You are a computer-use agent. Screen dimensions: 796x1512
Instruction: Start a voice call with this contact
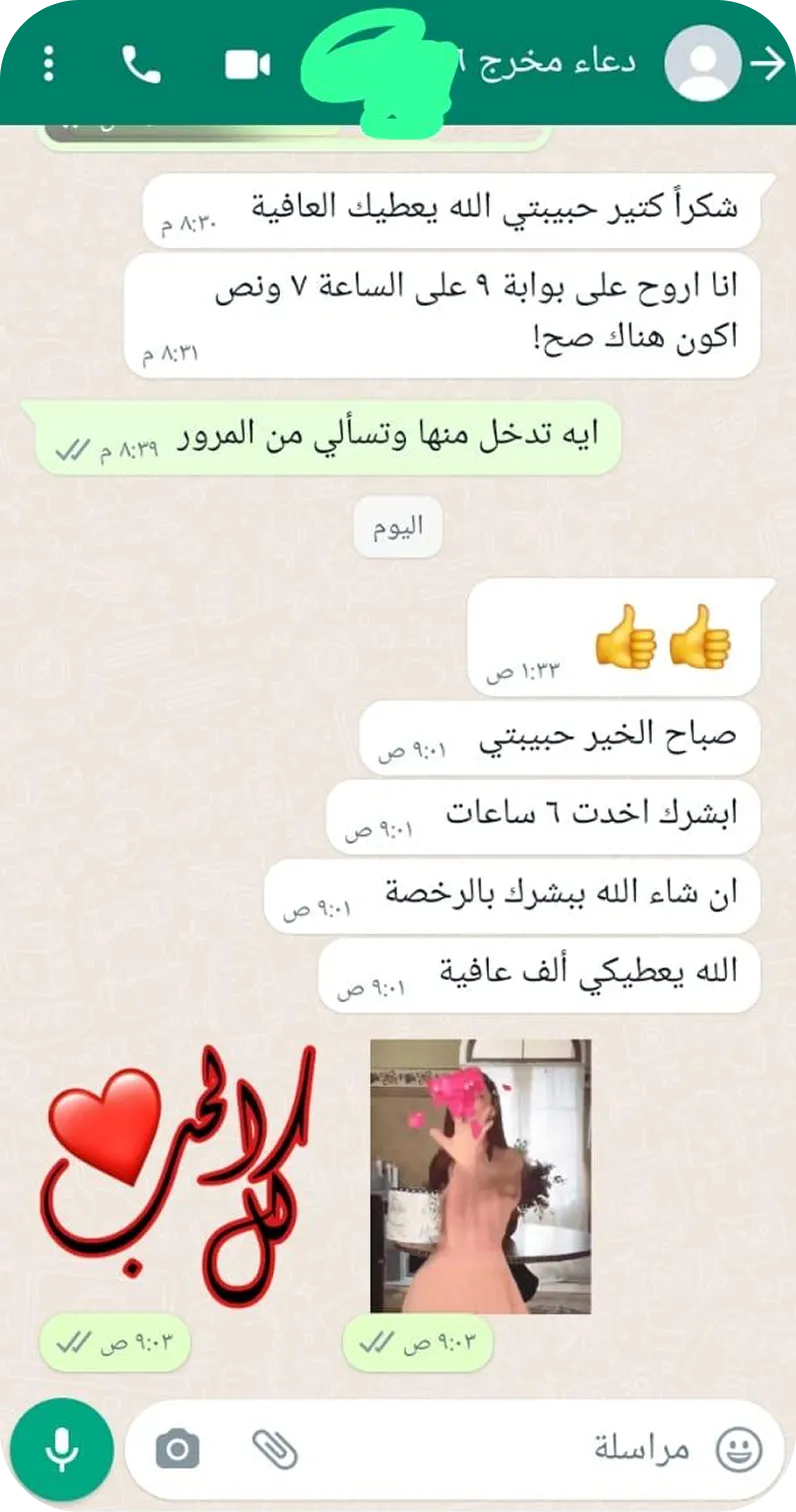(x=141, y=64)
